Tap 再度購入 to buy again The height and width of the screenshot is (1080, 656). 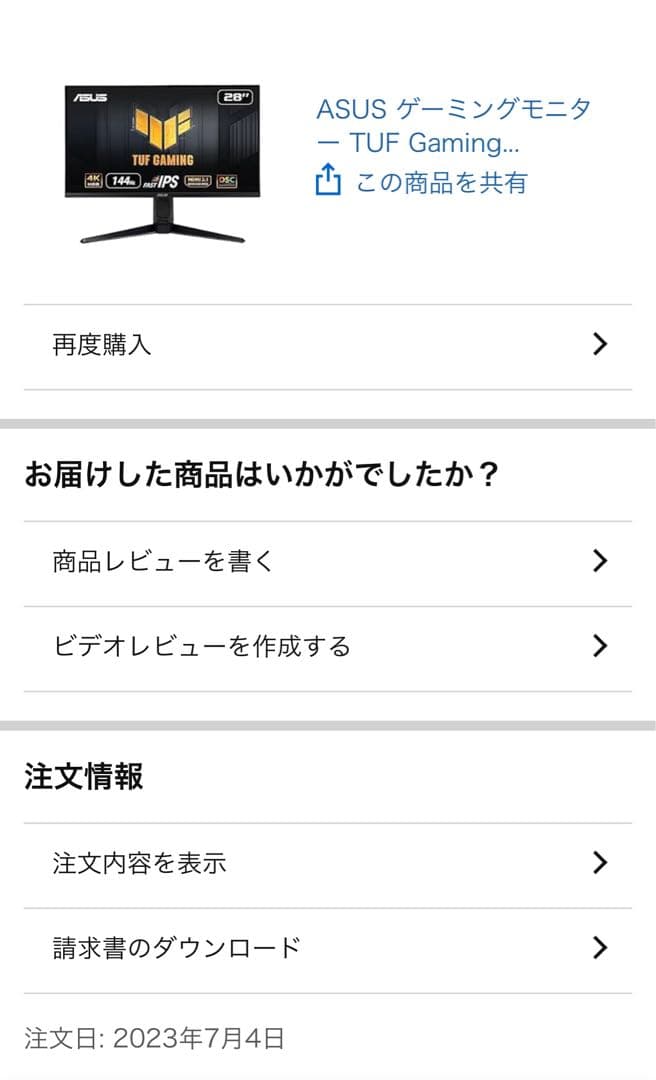(x=328, y=345)
